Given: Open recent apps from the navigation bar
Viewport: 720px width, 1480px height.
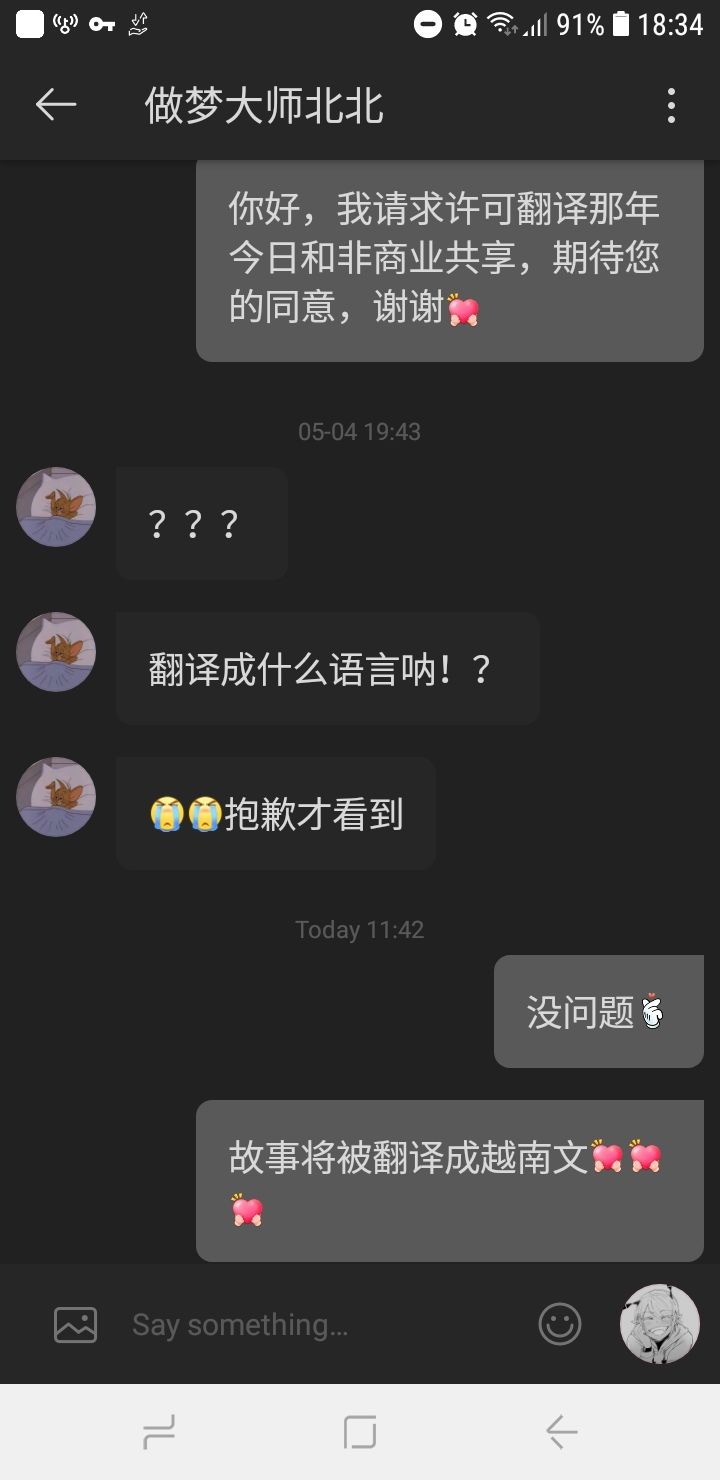Looking at the screenshot, I should [x=159, y=1432].
